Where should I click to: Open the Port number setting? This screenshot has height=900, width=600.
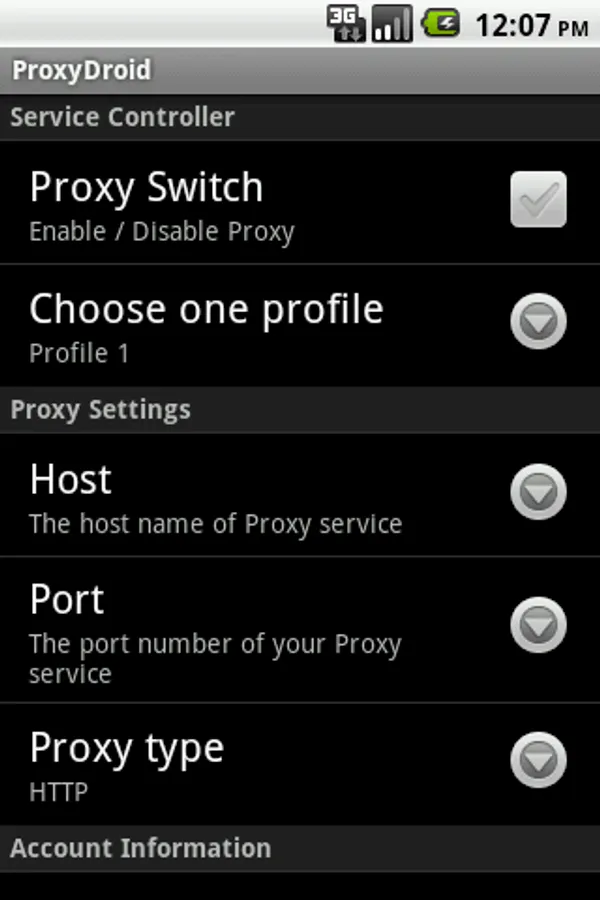tap(538, 626)
